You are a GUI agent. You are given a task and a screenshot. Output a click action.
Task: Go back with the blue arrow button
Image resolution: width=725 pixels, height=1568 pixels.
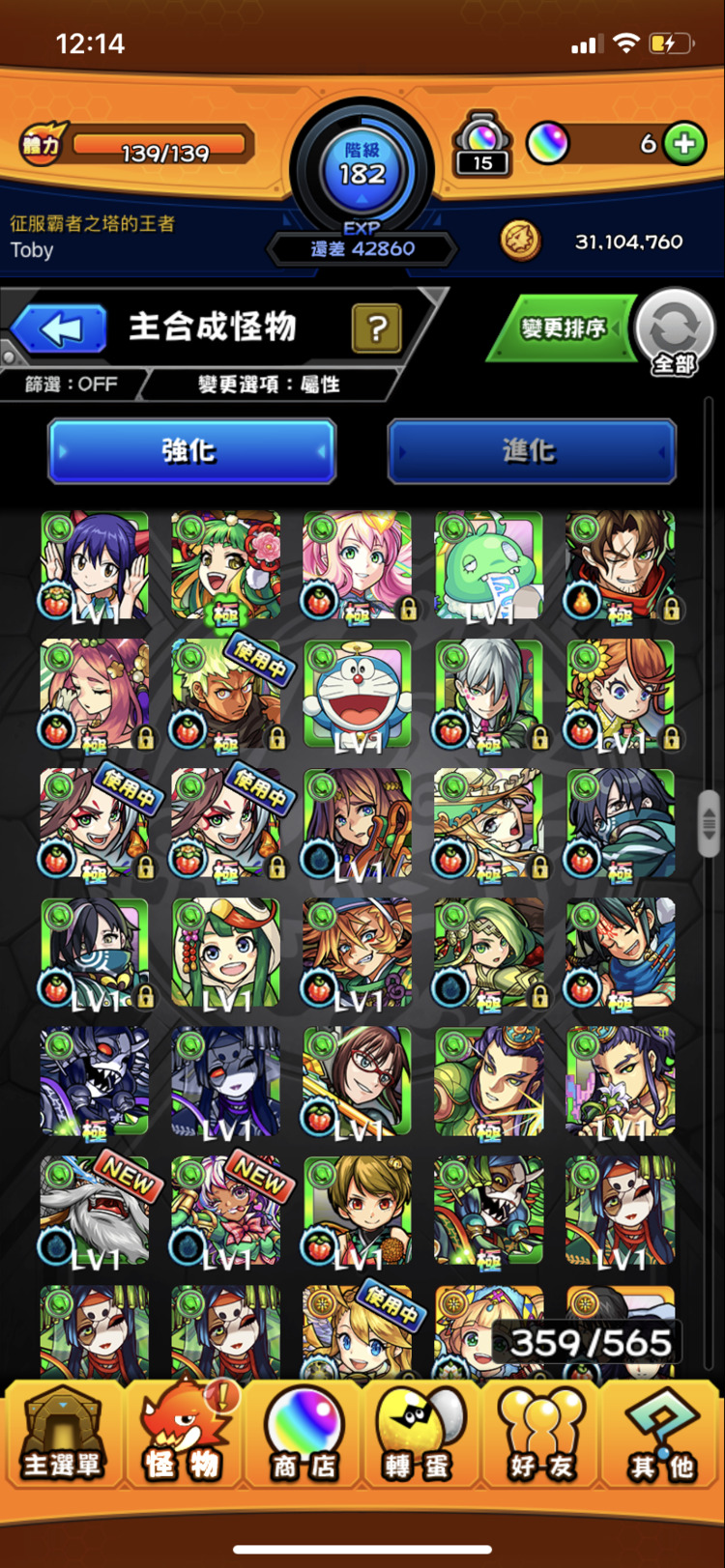62,328
